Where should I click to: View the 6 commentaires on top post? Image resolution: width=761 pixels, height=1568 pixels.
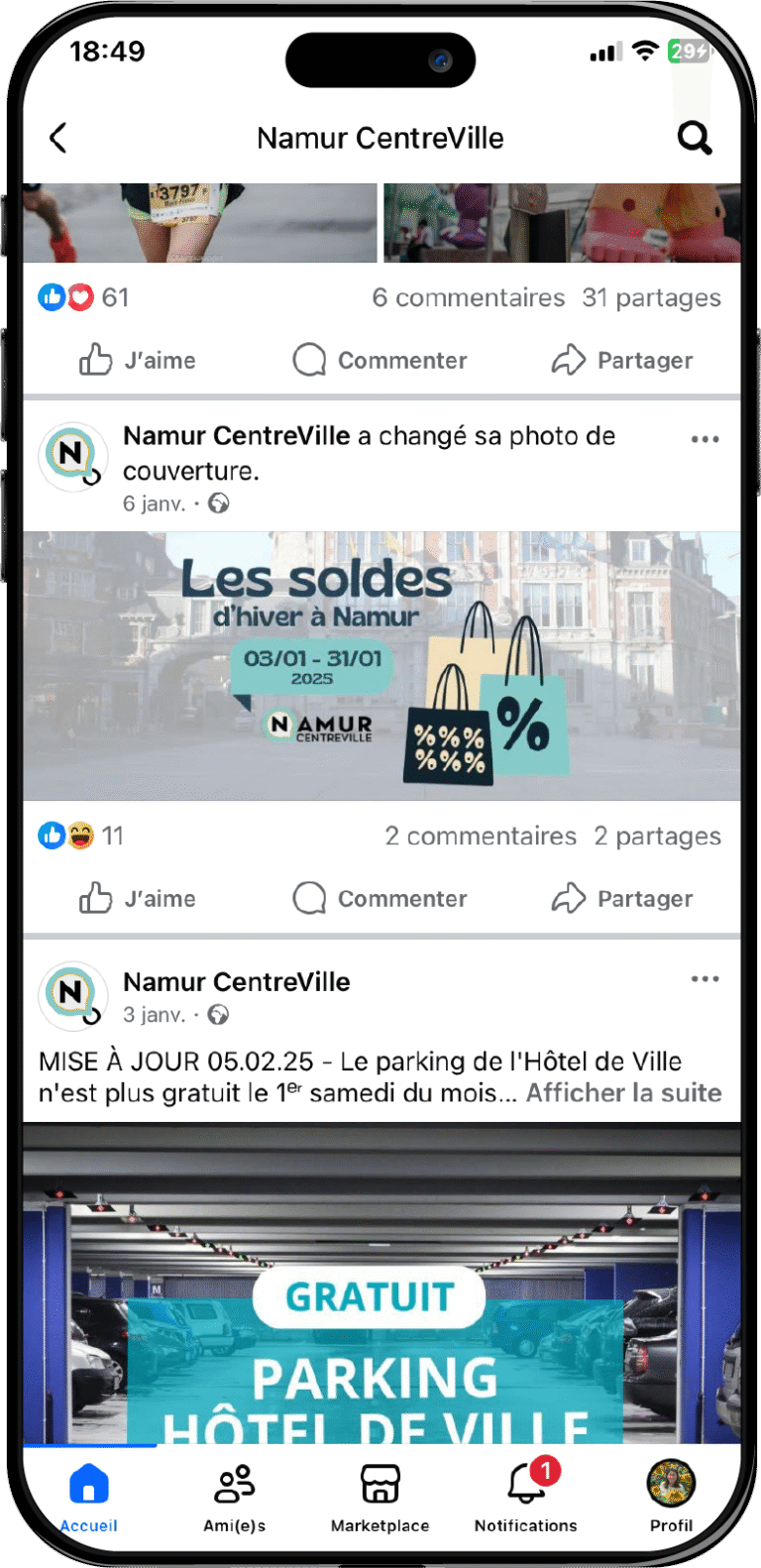click(468, 297)
